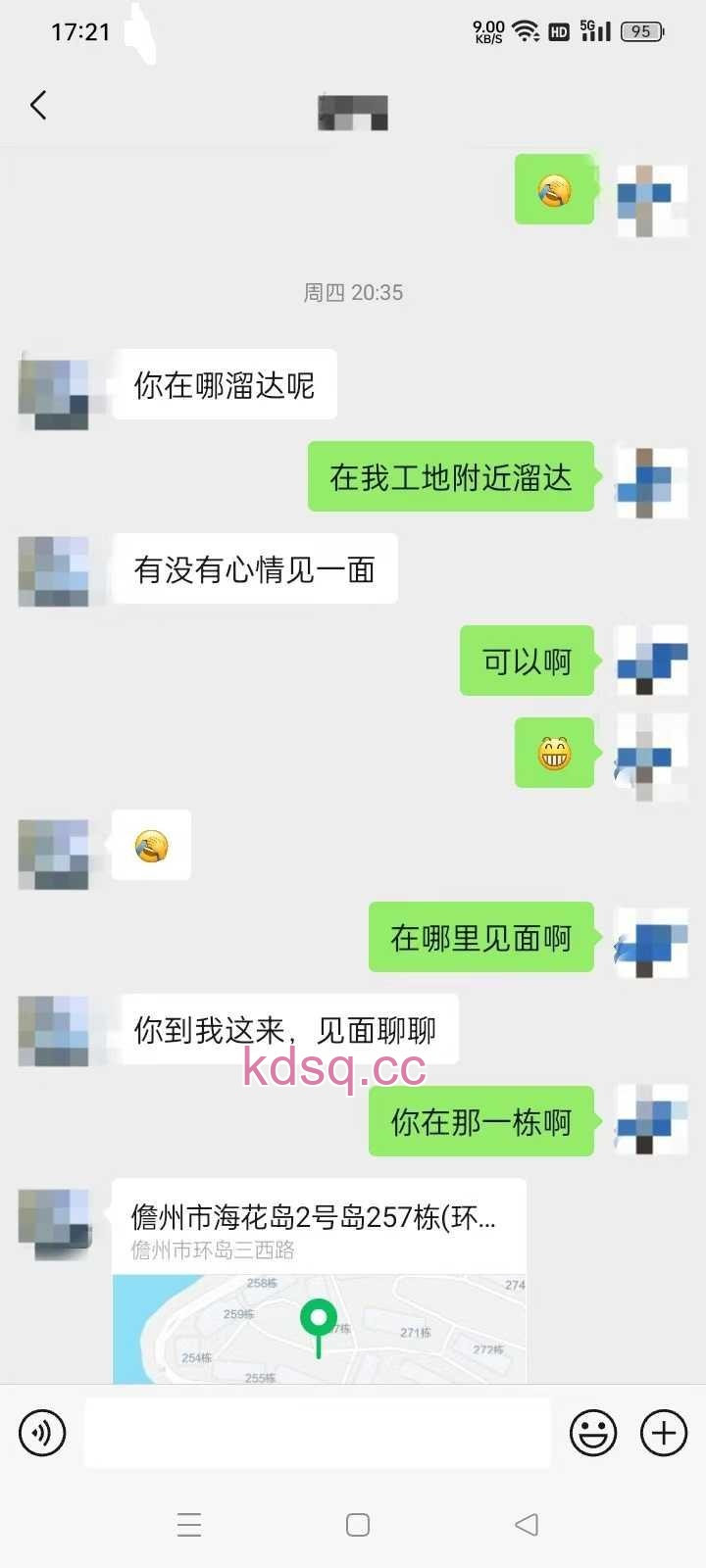
Task: Go back from this chat
Action: [38, 105]
